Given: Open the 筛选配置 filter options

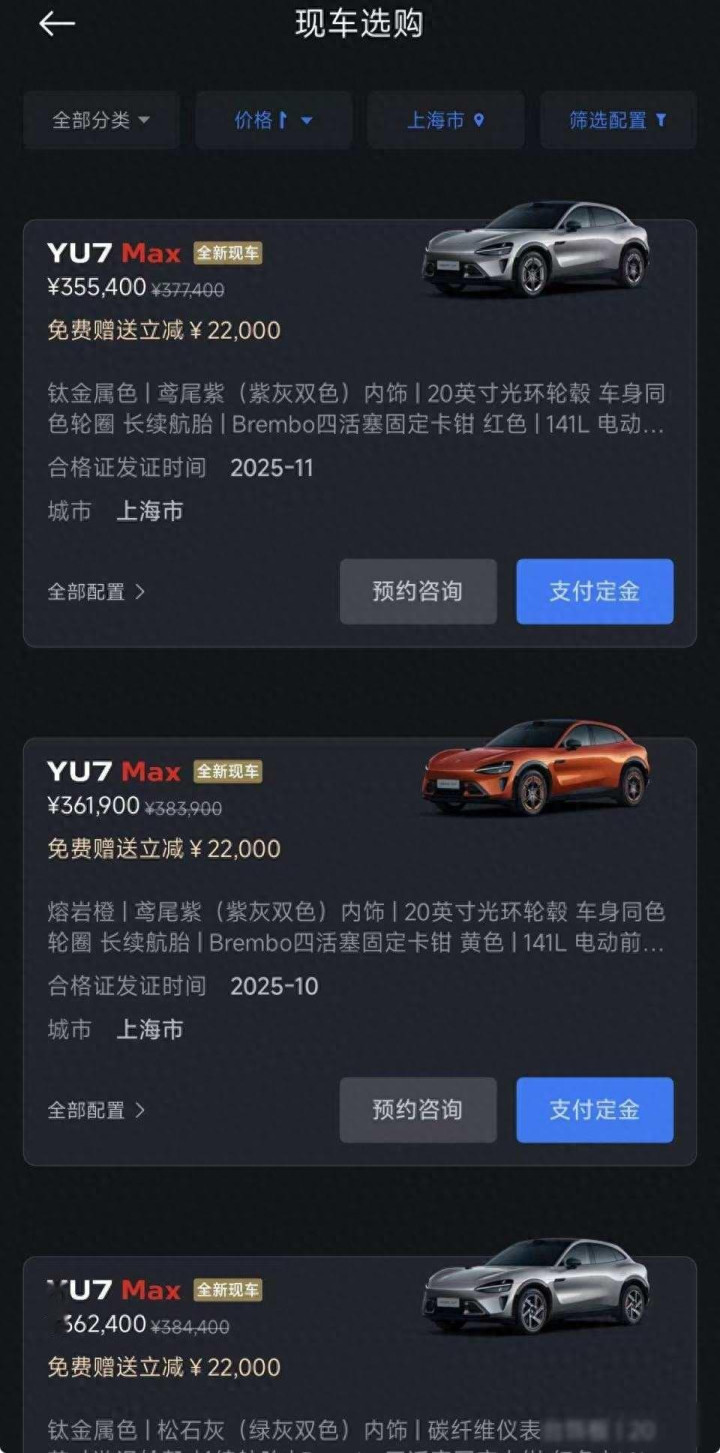Looking at the screenshot, I should pos(617,120).
